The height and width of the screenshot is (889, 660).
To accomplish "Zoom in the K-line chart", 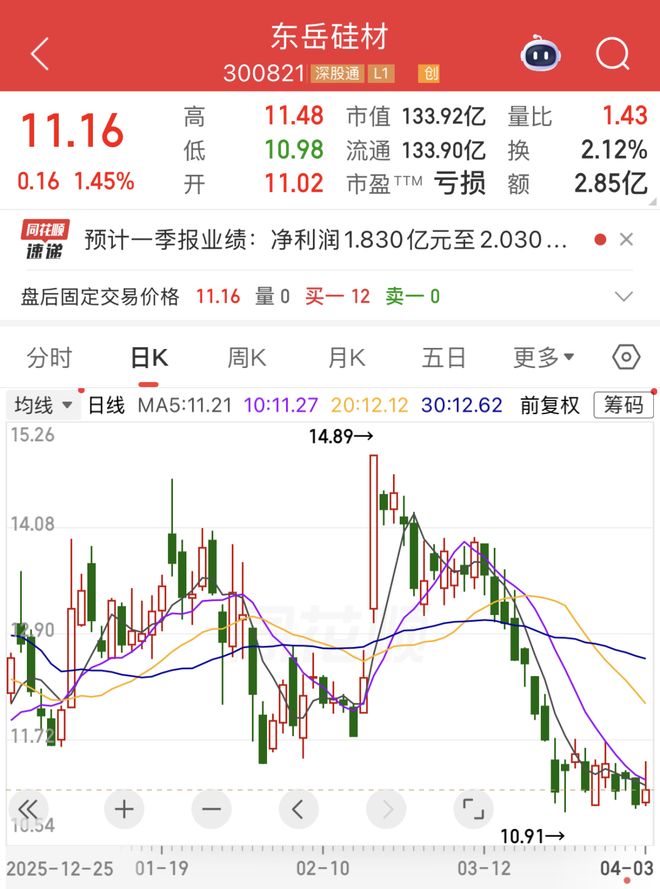I will [124, 809].
